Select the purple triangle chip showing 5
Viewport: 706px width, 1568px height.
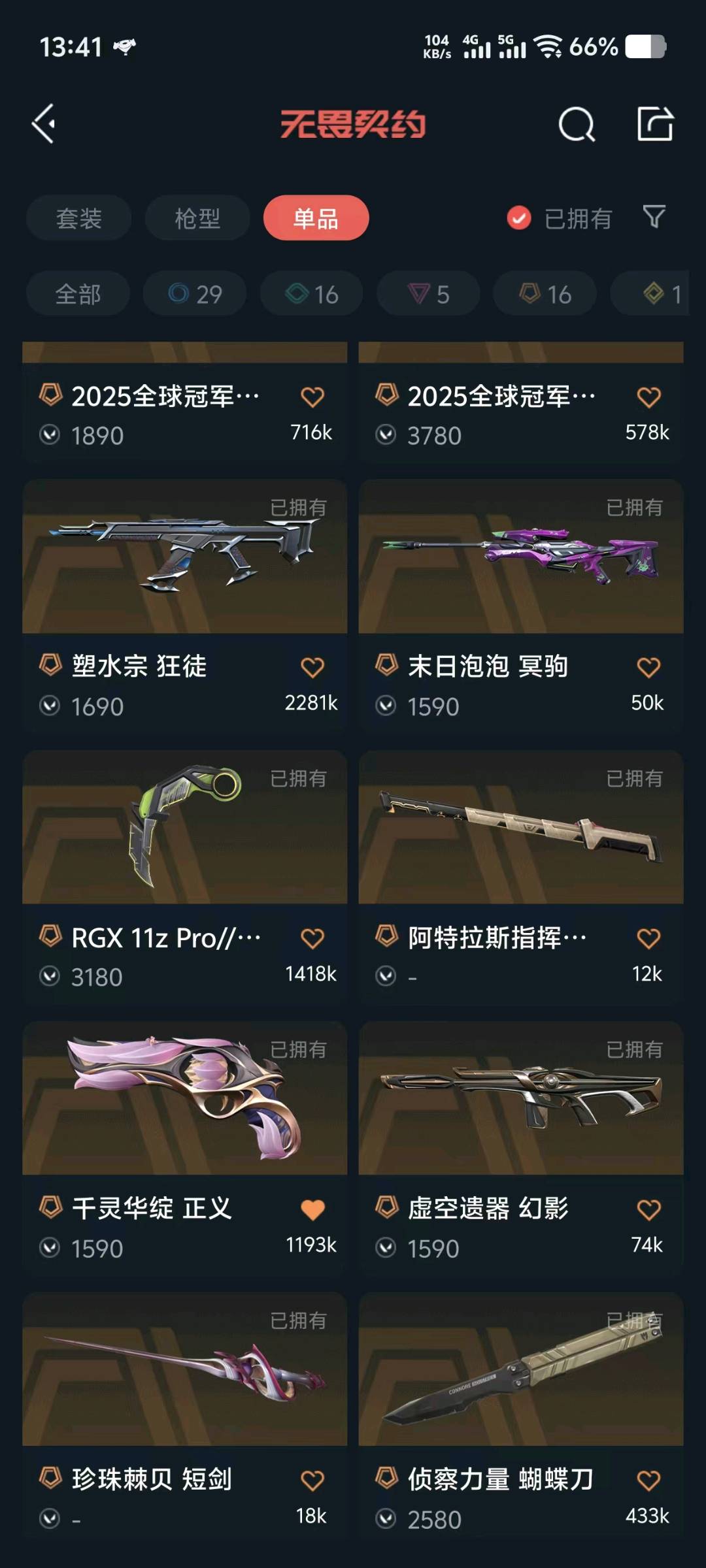(428, 294)
